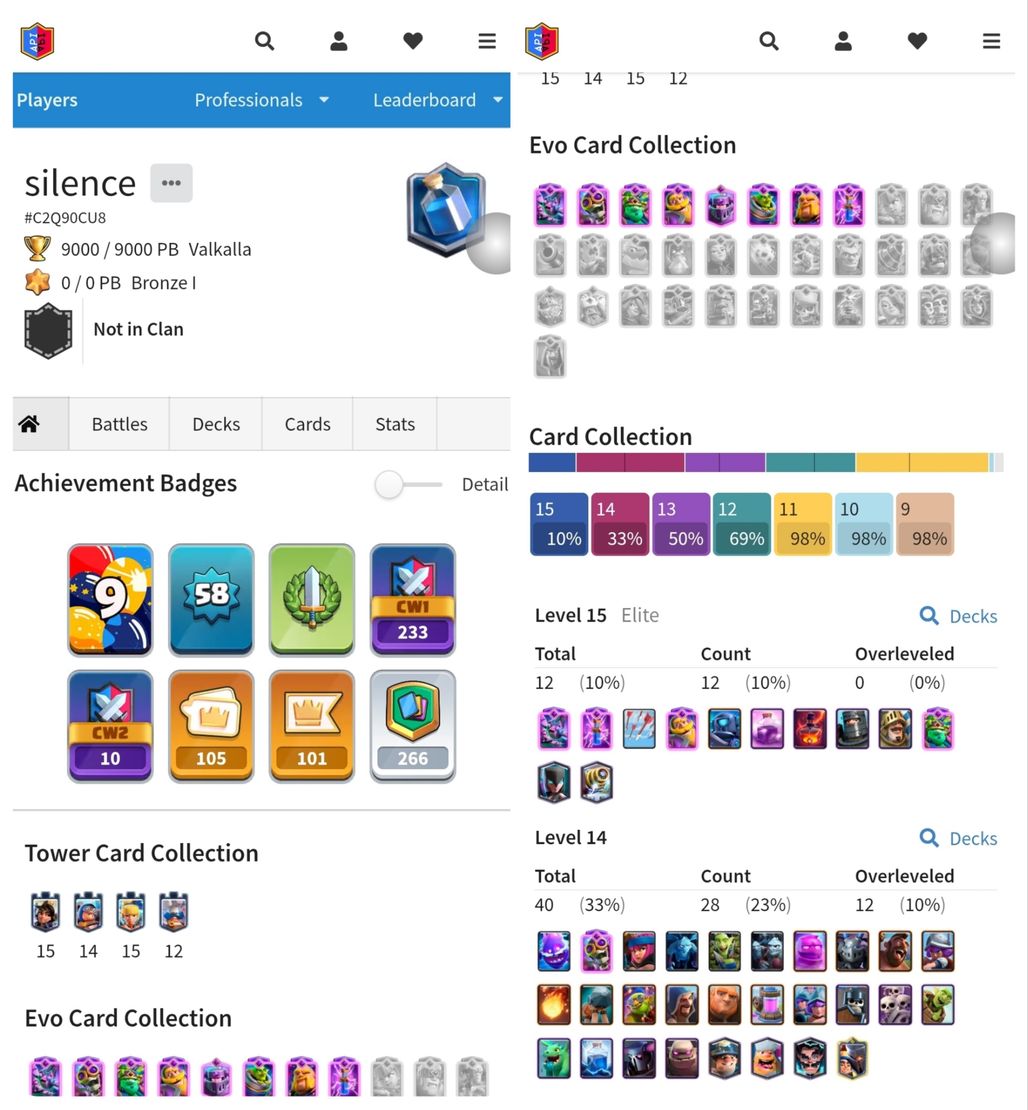The height and width of the screenshot is (1110, 1028).
Task: Open Decks link for Level 14
Action: coord(958,838)
